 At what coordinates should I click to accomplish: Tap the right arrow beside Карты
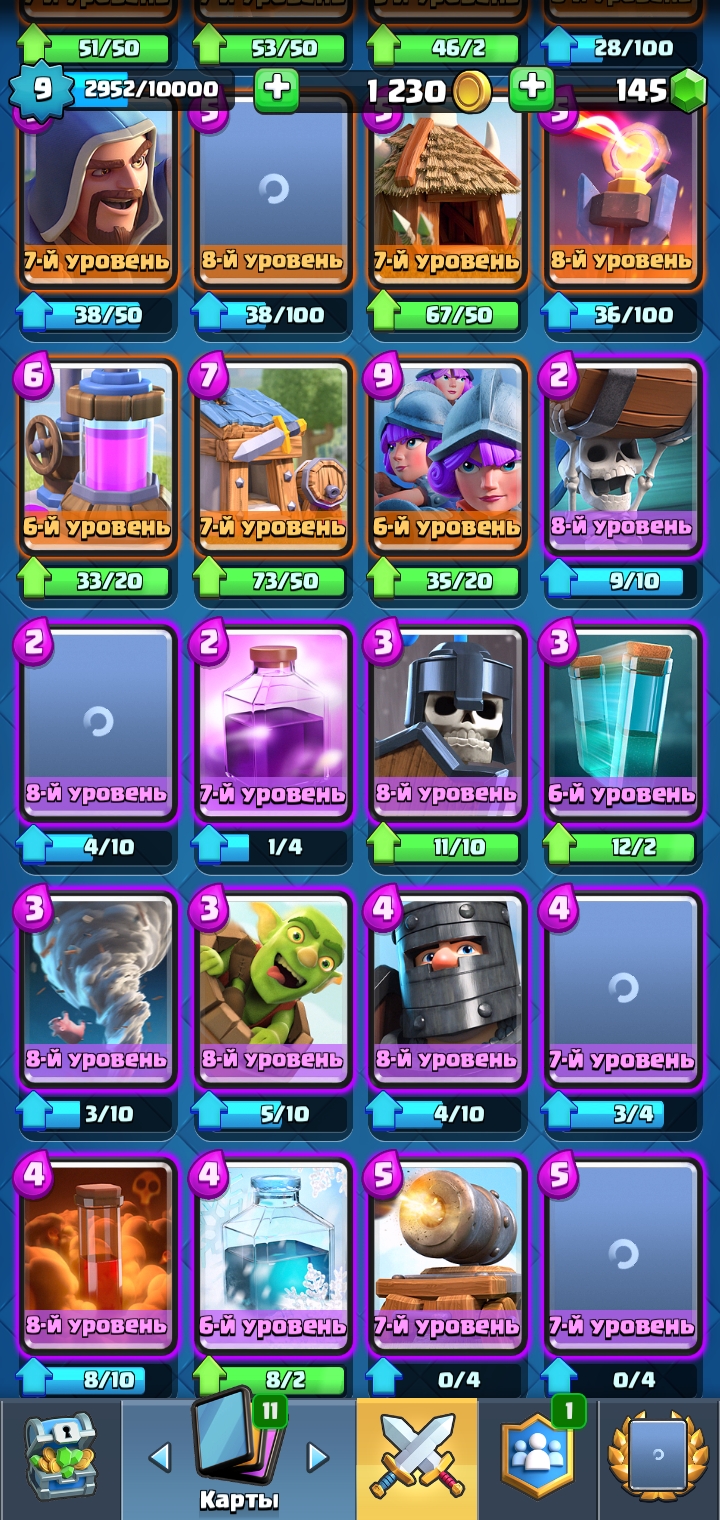[317, 1457]
